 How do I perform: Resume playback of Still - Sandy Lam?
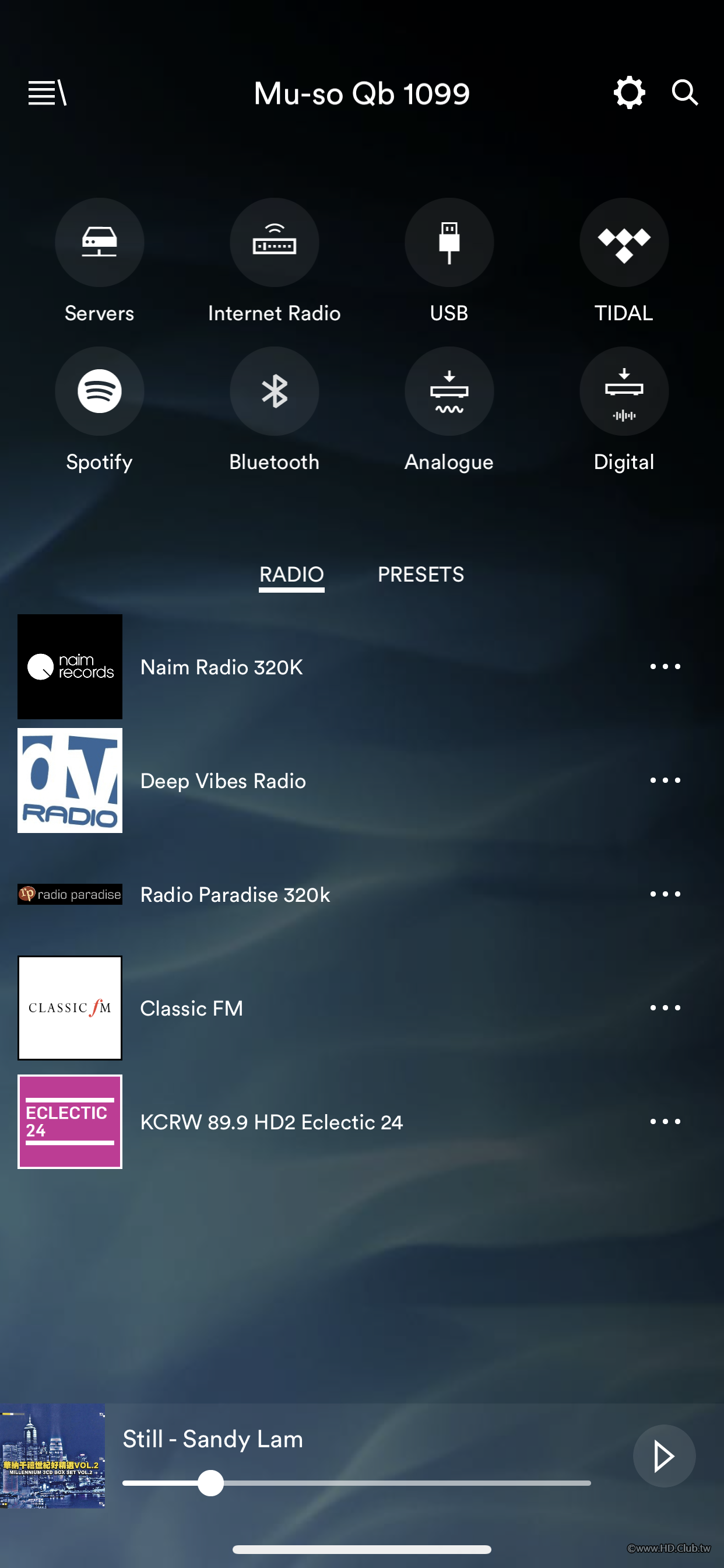point(664,1456)
